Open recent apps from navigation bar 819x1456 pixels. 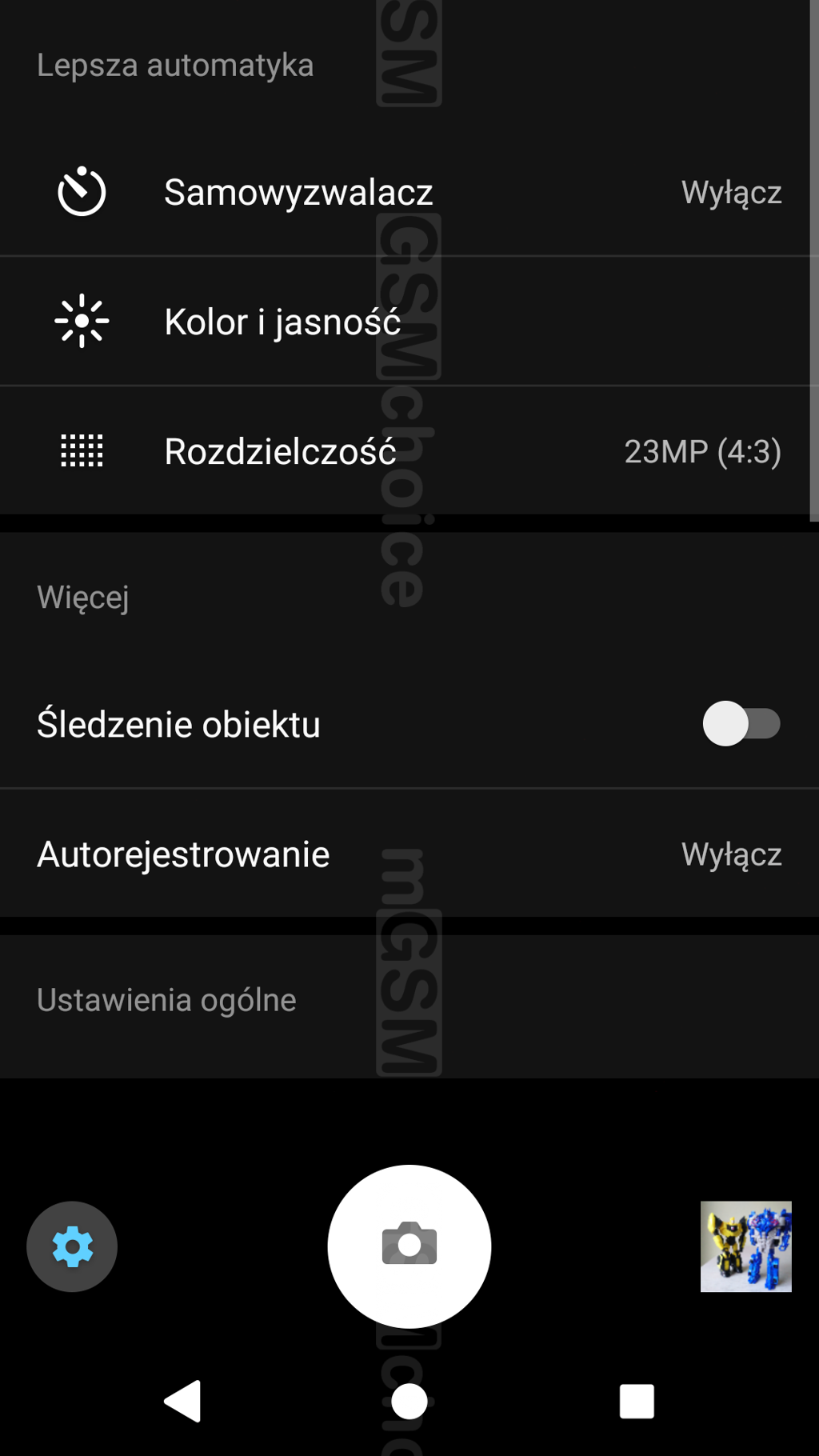[637, 1401]
